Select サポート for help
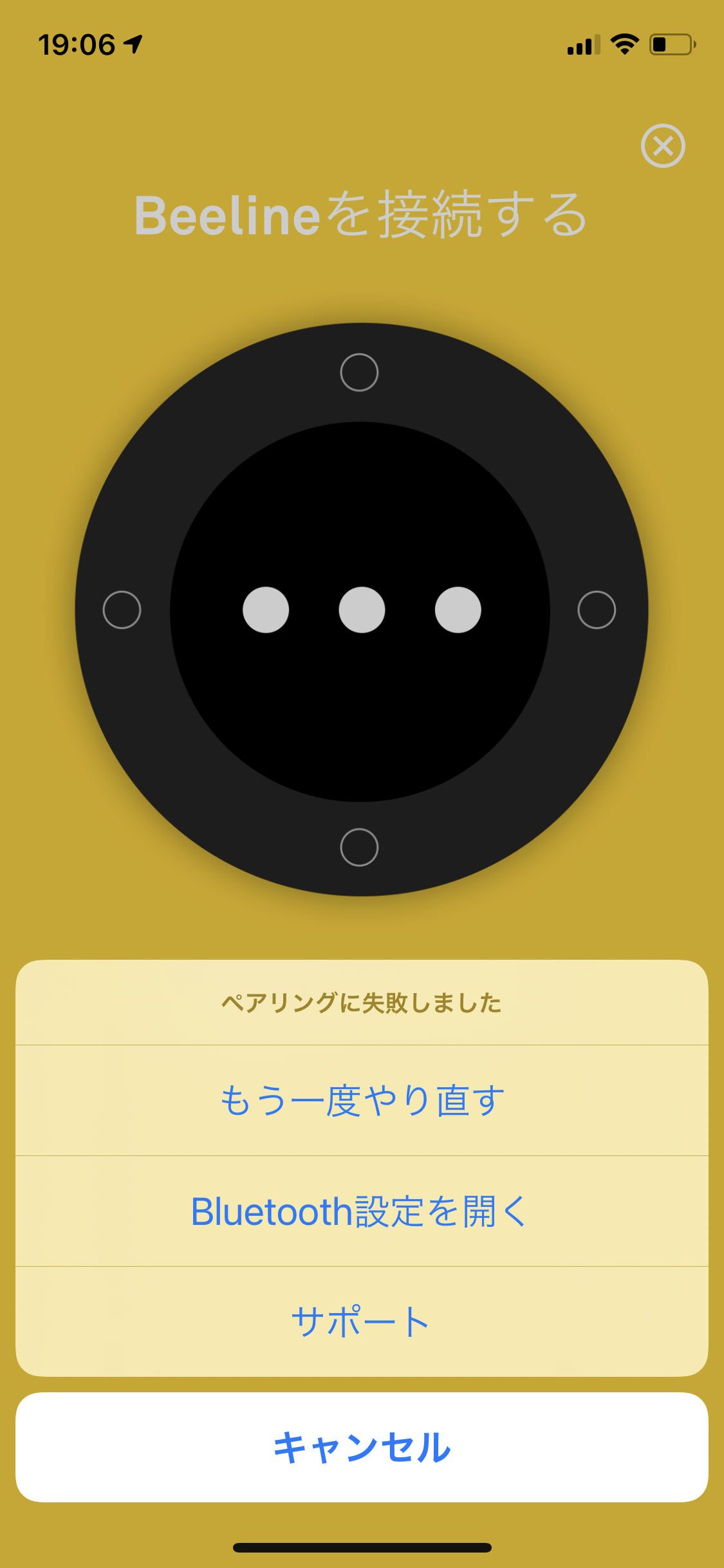The height and width of the screenshot is (1568, 724). click(362, 1321)
